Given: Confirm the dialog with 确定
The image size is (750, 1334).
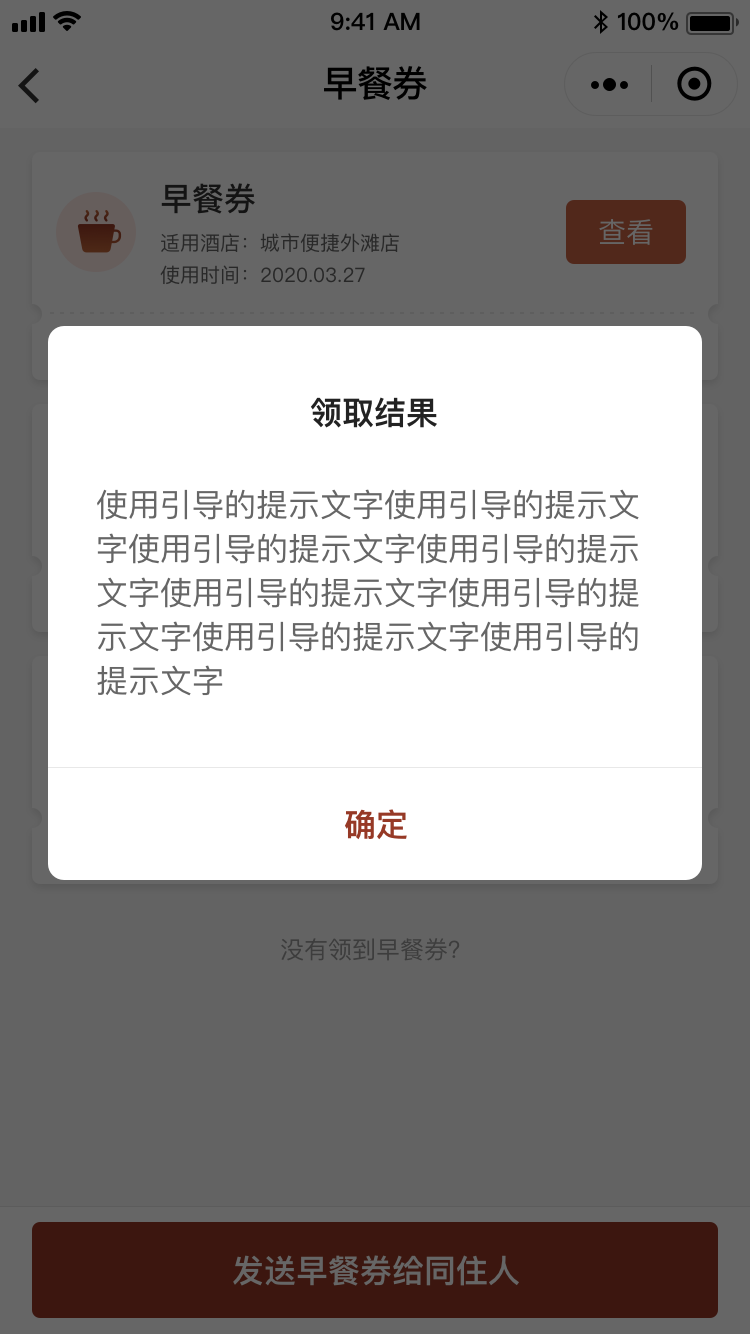Looking at the screenshot, I should tap(375, 824).
